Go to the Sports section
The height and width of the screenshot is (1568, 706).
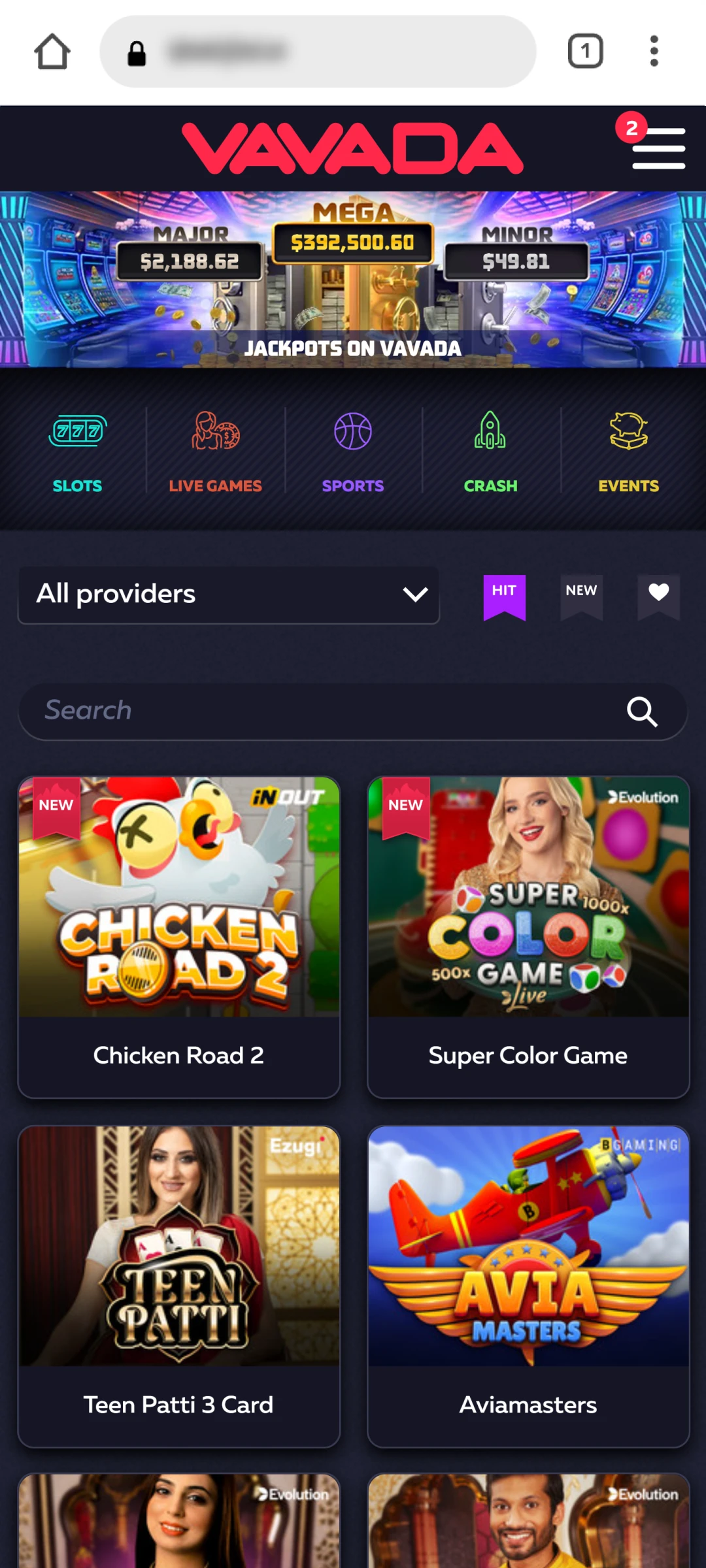pyautogui.click(x=353, y=451)
